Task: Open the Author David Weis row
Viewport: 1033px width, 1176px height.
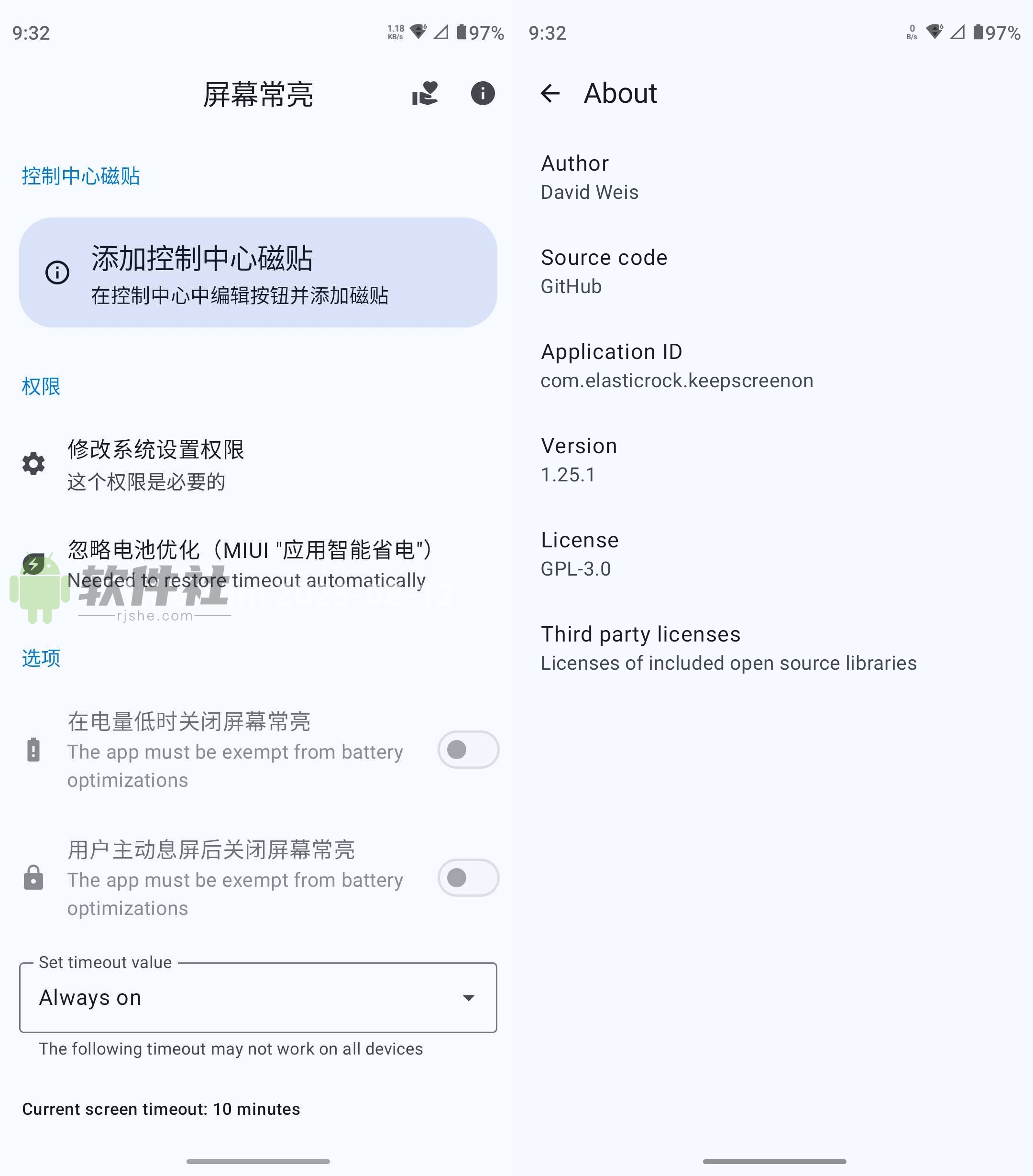Action: tap(774, 177)
